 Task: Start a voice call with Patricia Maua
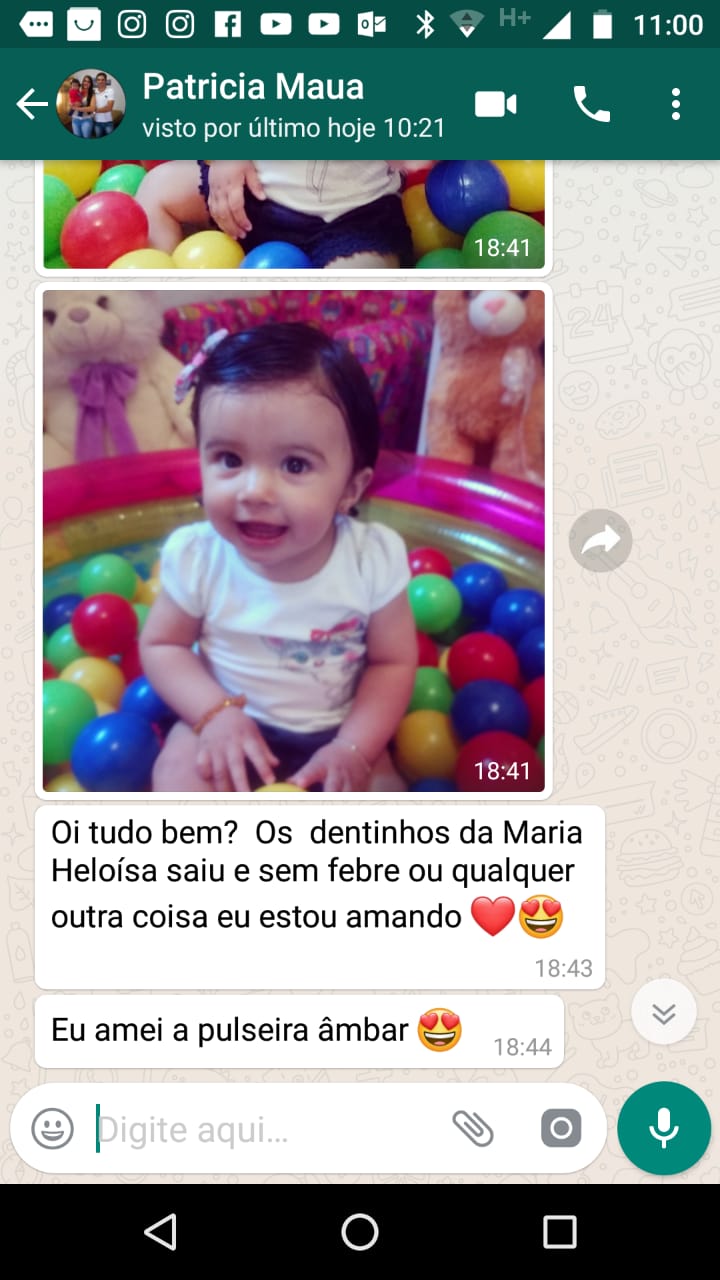[591, 104]
